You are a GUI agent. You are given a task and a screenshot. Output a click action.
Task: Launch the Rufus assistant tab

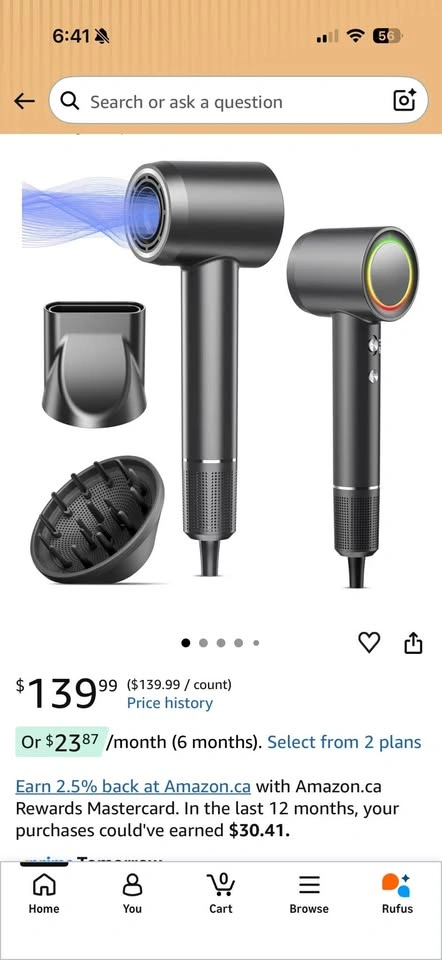pyautogui.click(x=397, y=893)
